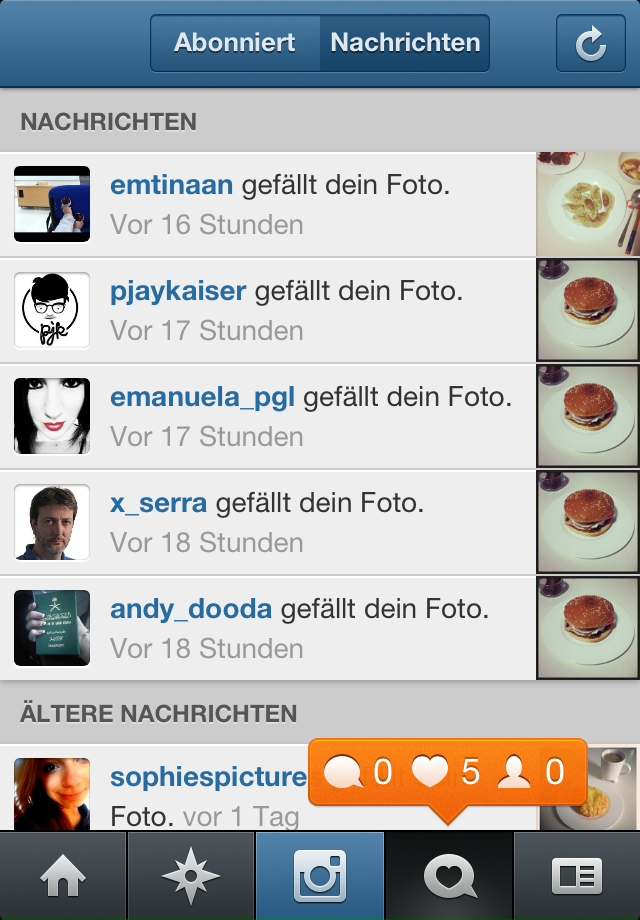Open burger photo in x_serra's row

588,522
